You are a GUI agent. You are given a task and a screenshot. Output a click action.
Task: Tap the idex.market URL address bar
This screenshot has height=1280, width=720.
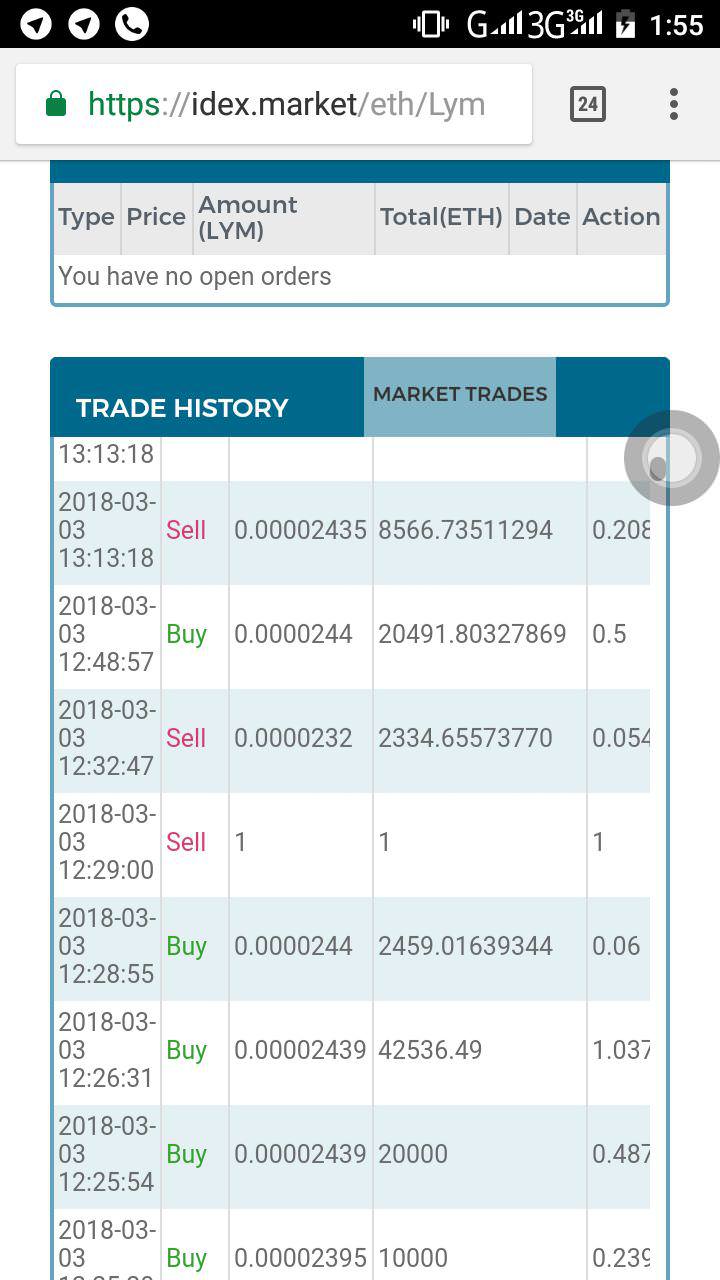tap(273, 104)
